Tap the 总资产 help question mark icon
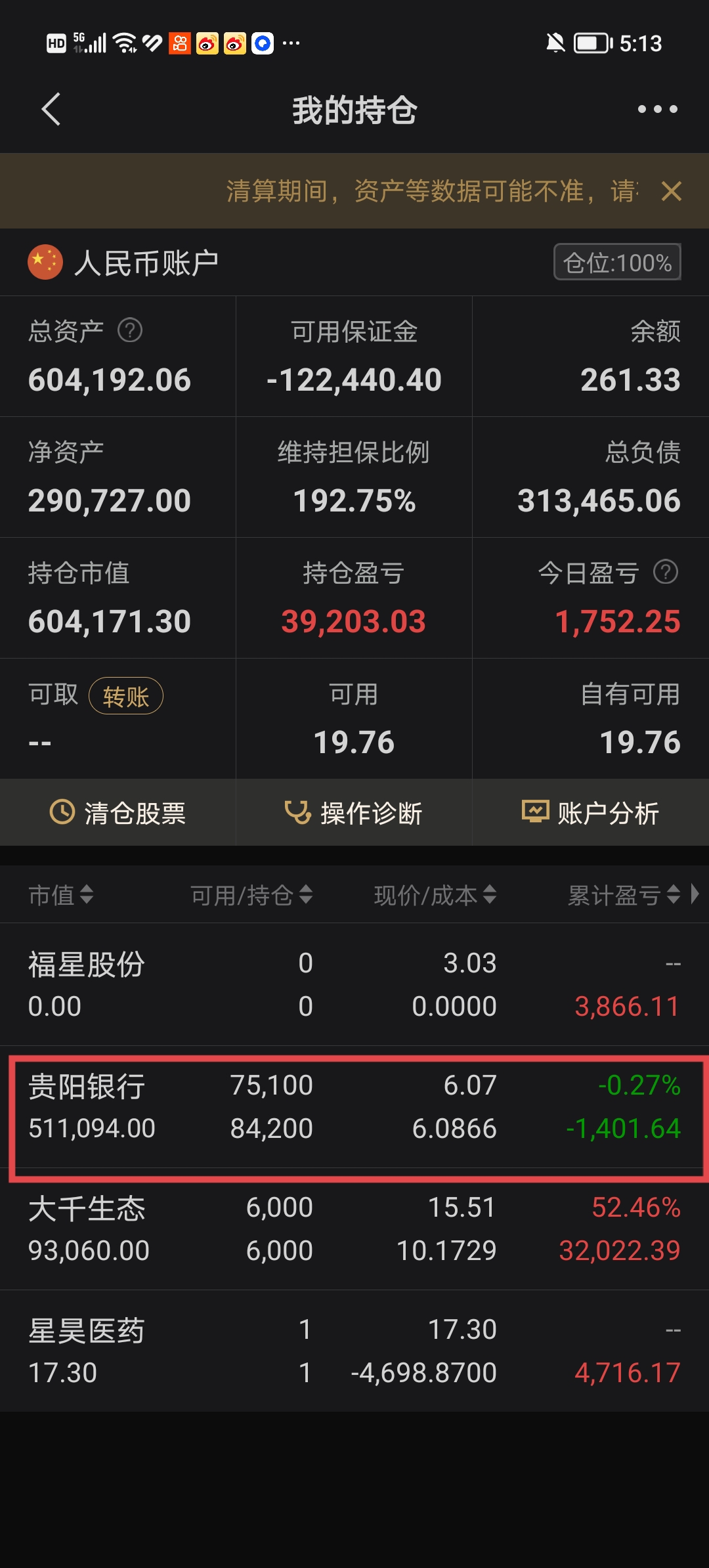The image size is (709, 1568). click(x=129, y=331)
